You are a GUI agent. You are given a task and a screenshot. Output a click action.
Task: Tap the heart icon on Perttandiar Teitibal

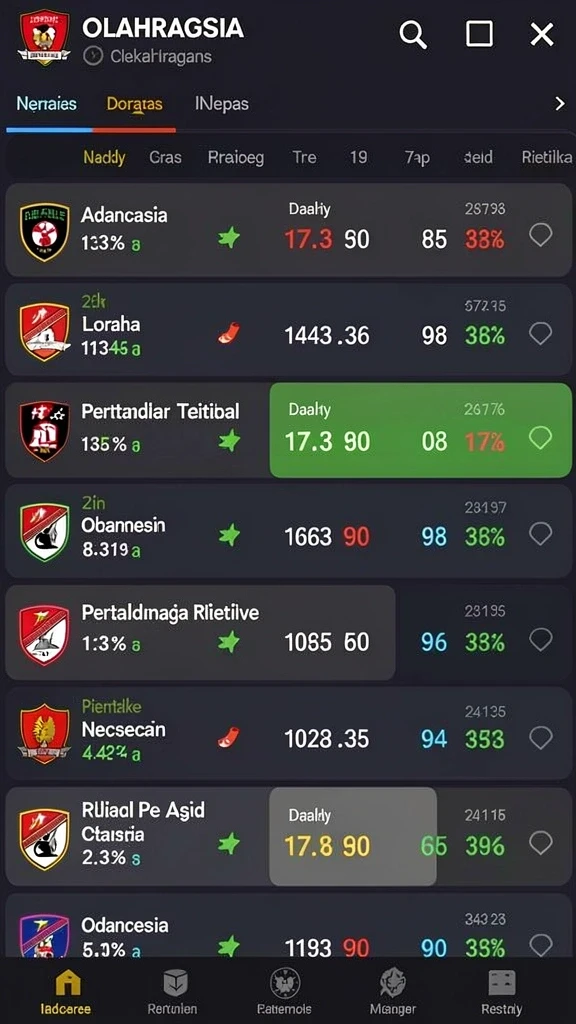(x=541, y=437)
